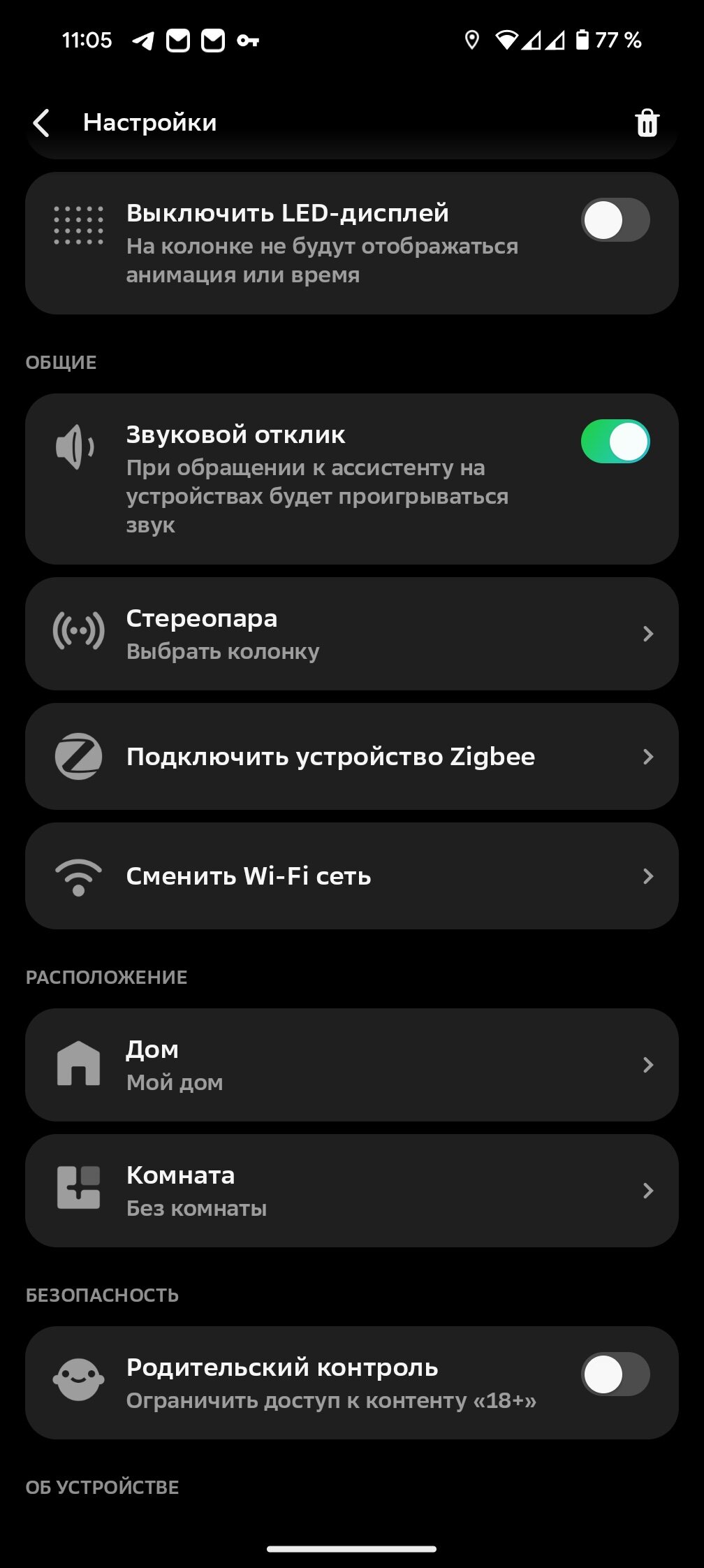The height and width of the screenshot is (1568, 704).
Task: Open the Дом location setting
Action: click(x=352, y=1065)
